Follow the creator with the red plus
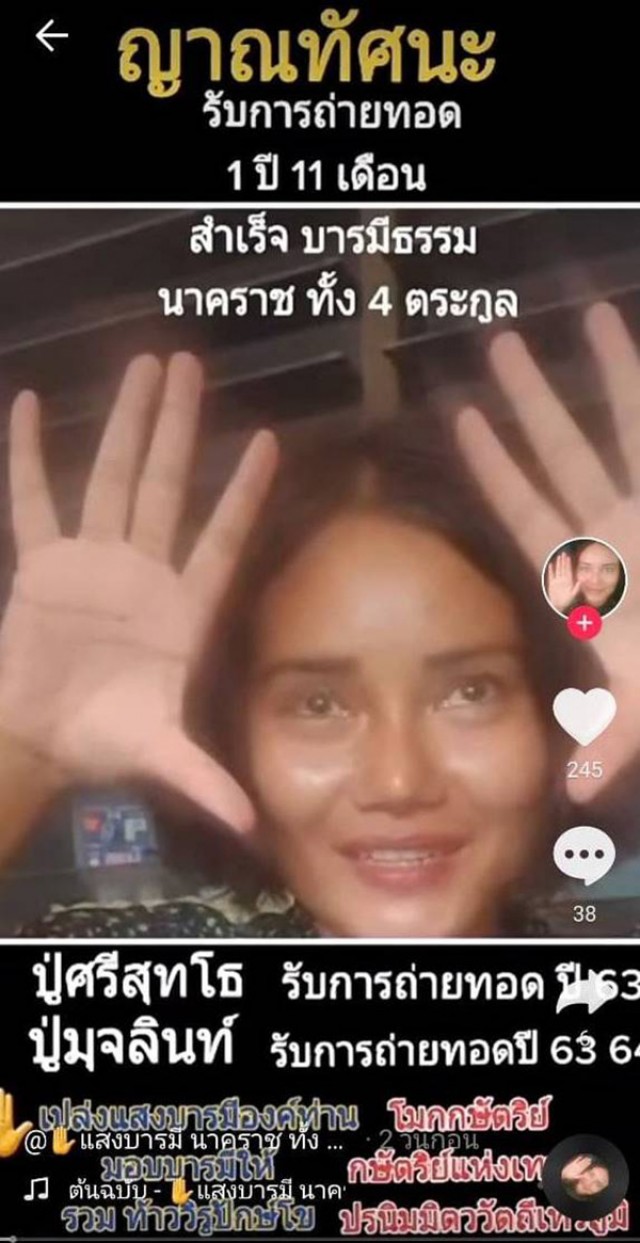 [x=584, y=625]
